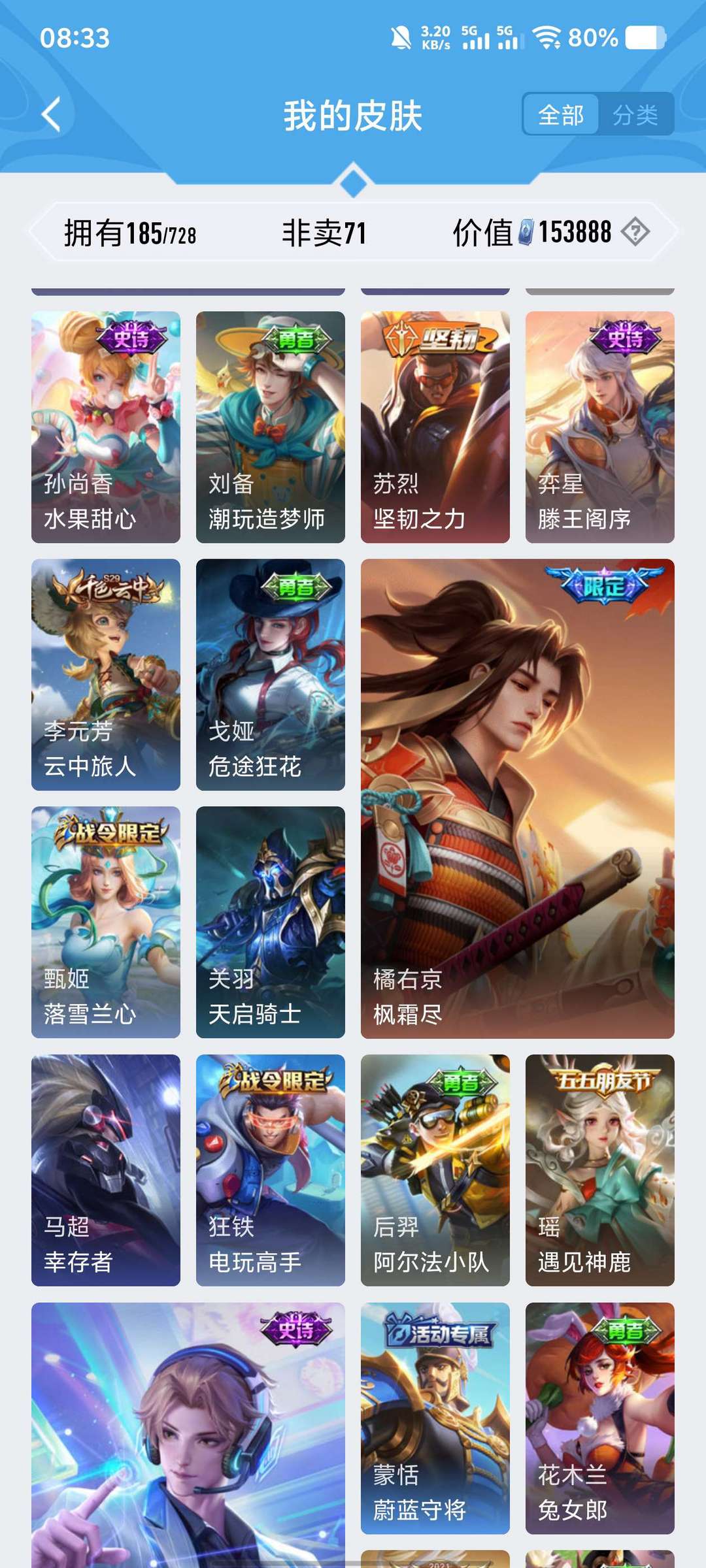Open the value help question icon
The height and width of the screenshot is (1568, 706).
point(635,232)
